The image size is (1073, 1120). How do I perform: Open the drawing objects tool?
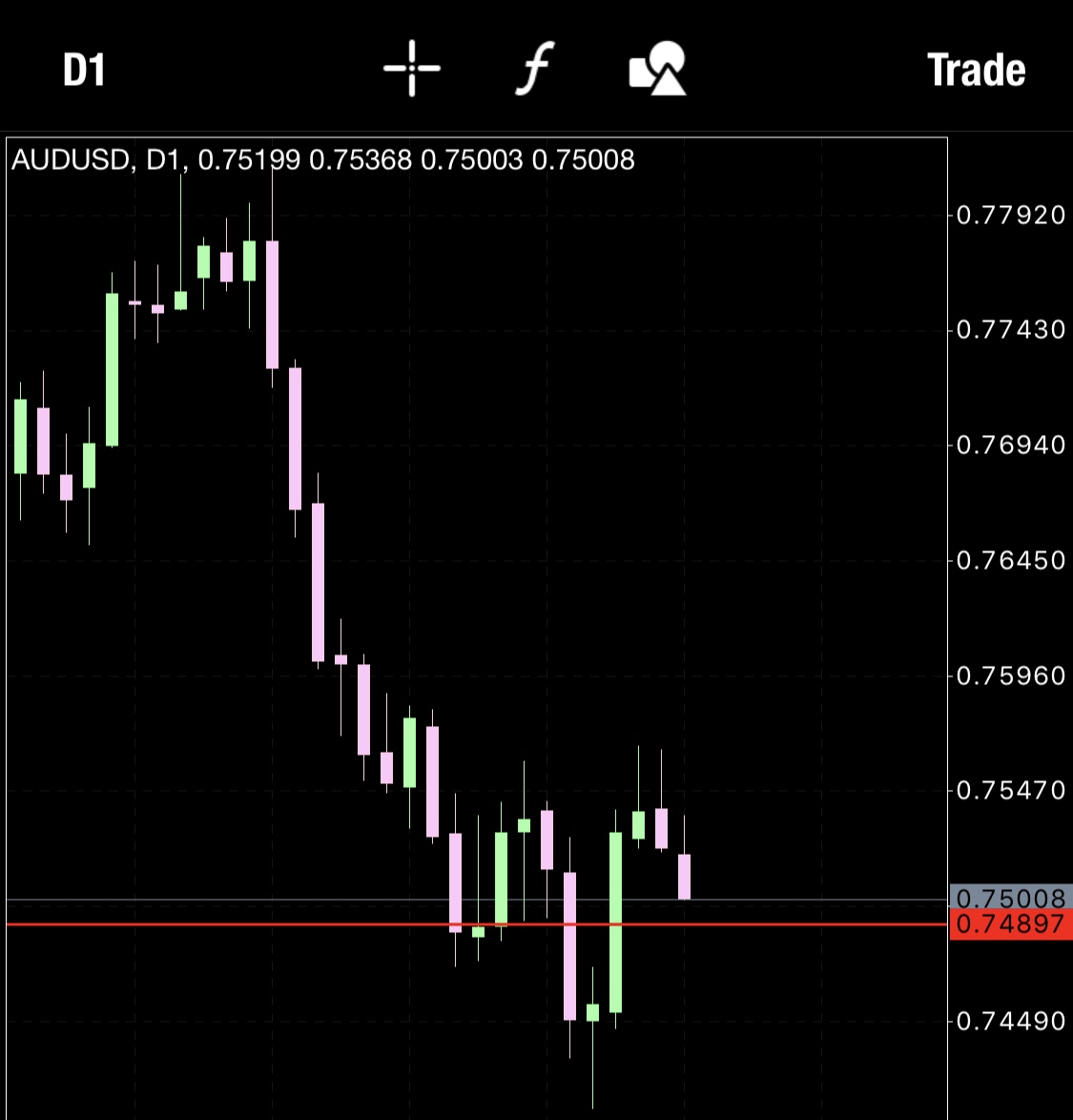tap(657, 70)
